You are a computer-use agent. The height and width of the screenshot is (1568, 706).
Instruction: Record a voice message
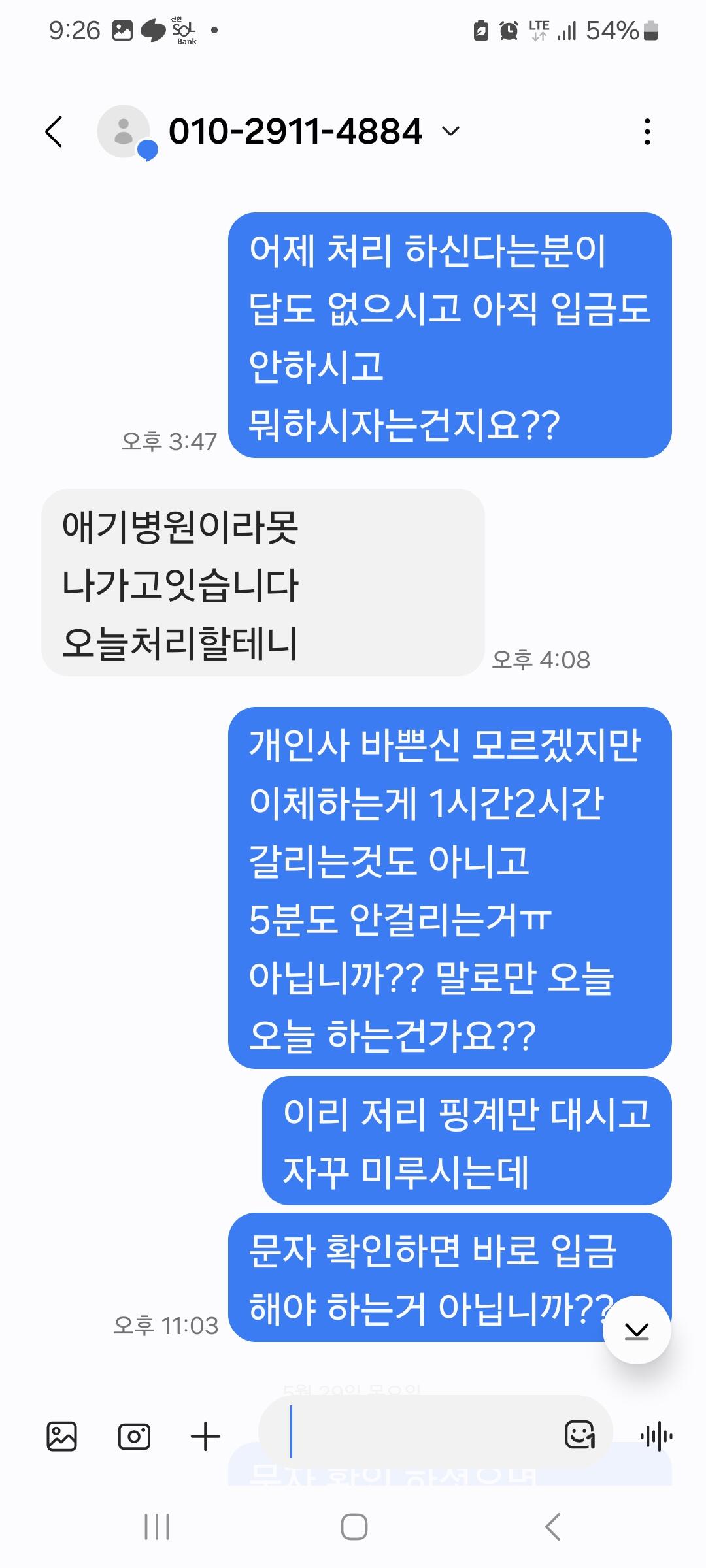click(x=656, y=1436)
